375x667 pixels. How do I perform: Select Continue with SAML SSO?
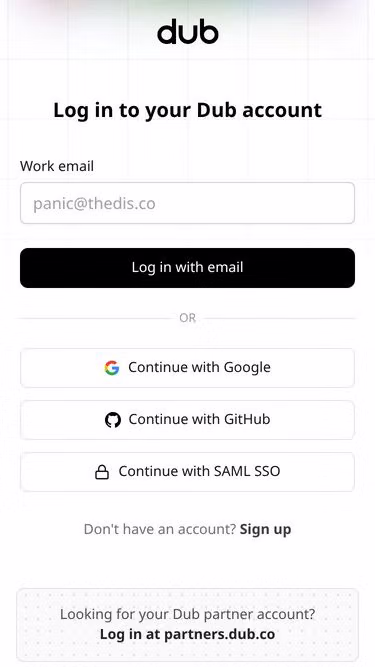coord(188,472)
